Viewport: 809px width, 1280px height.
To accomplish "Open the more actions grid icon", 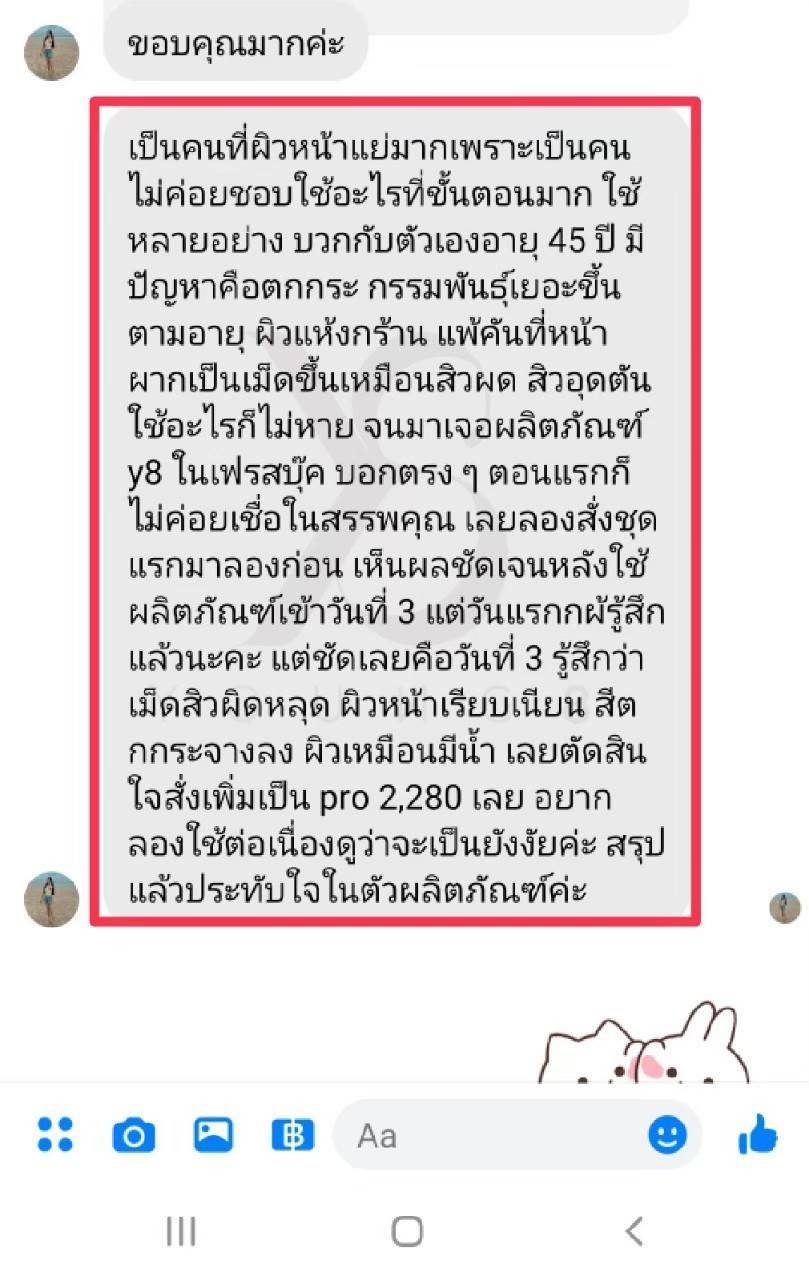I will pos(55,1135).
